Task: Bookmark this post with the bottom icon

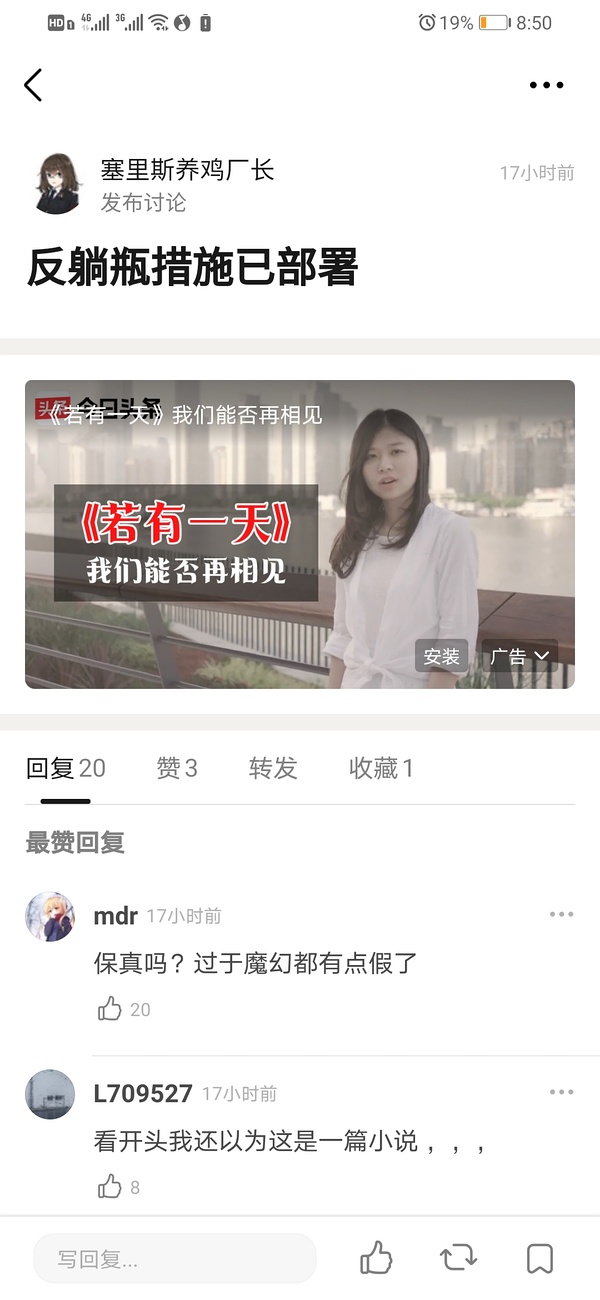Action: pos(540,1258)
